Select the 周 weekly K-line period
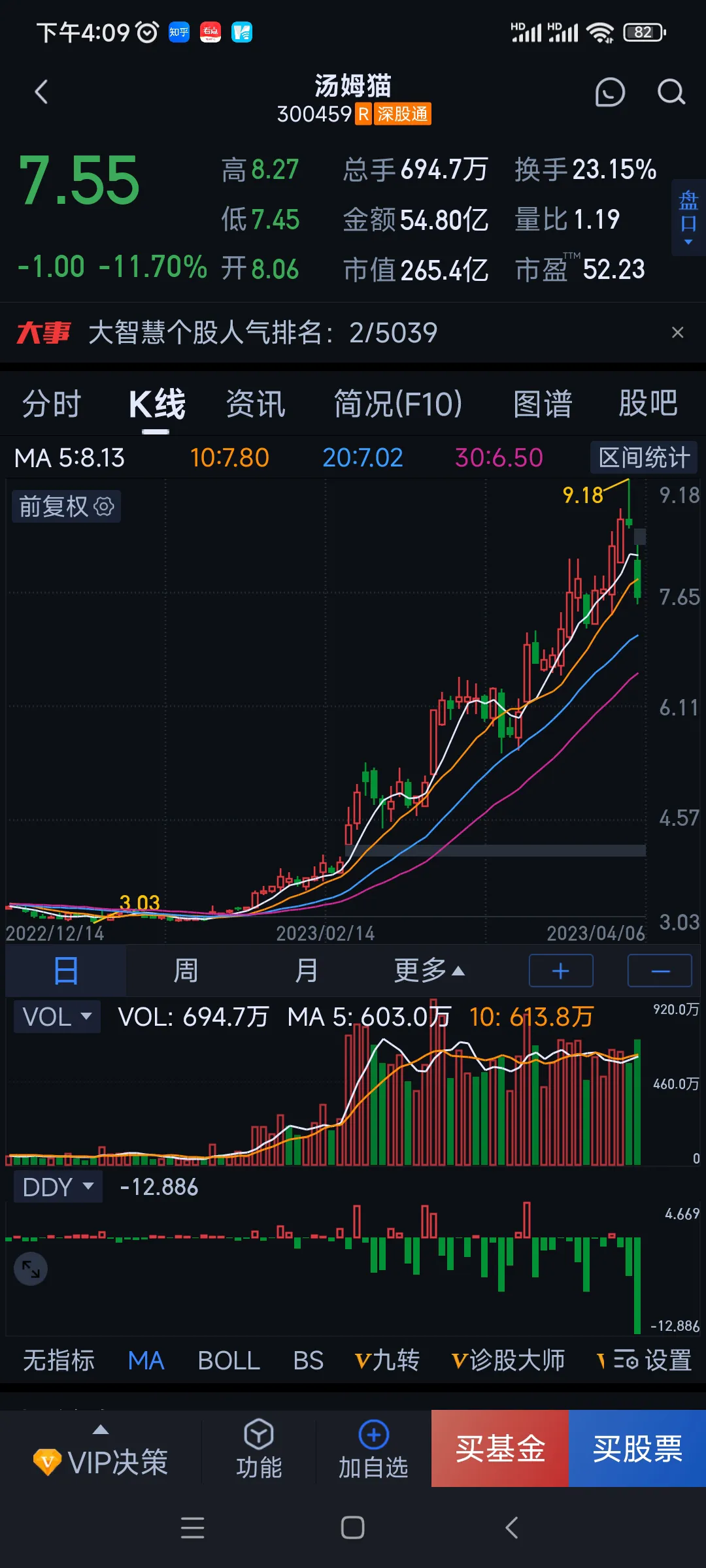 point(186,971)
